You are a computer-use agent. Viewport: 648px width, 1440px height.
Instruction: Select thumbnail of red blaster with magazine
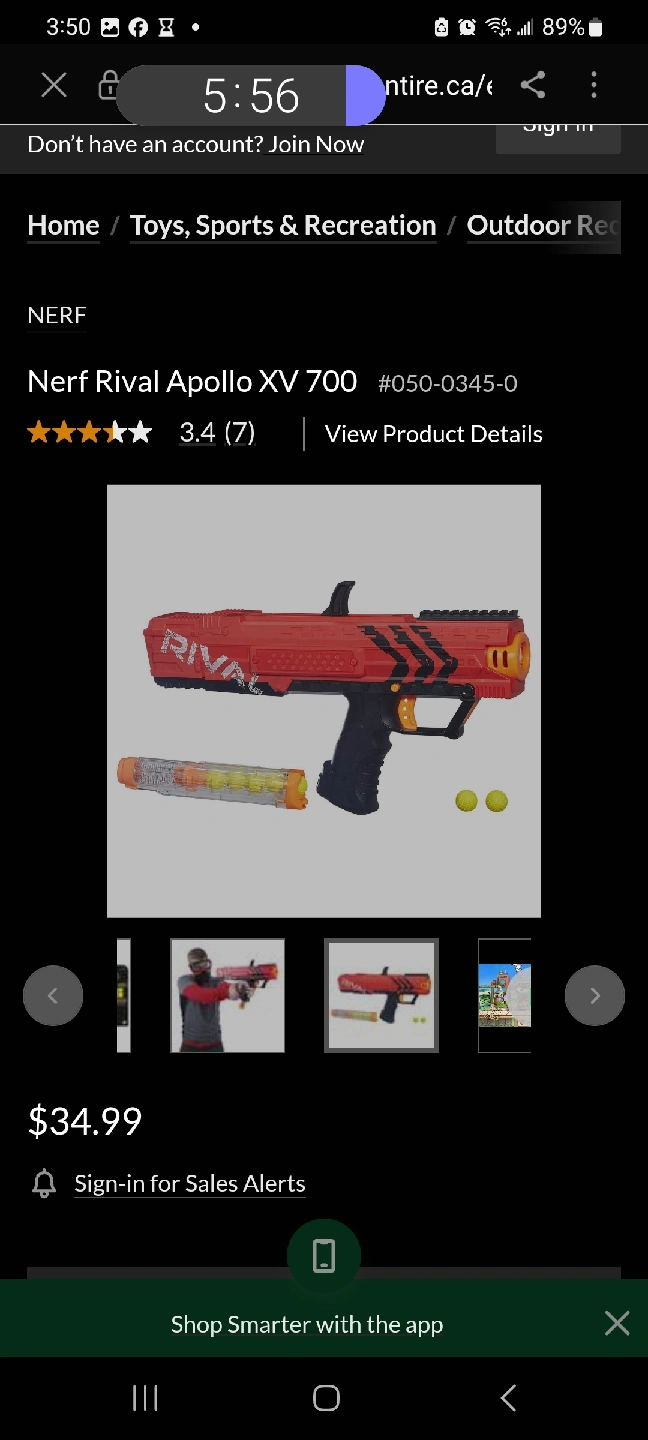[381, 995]
